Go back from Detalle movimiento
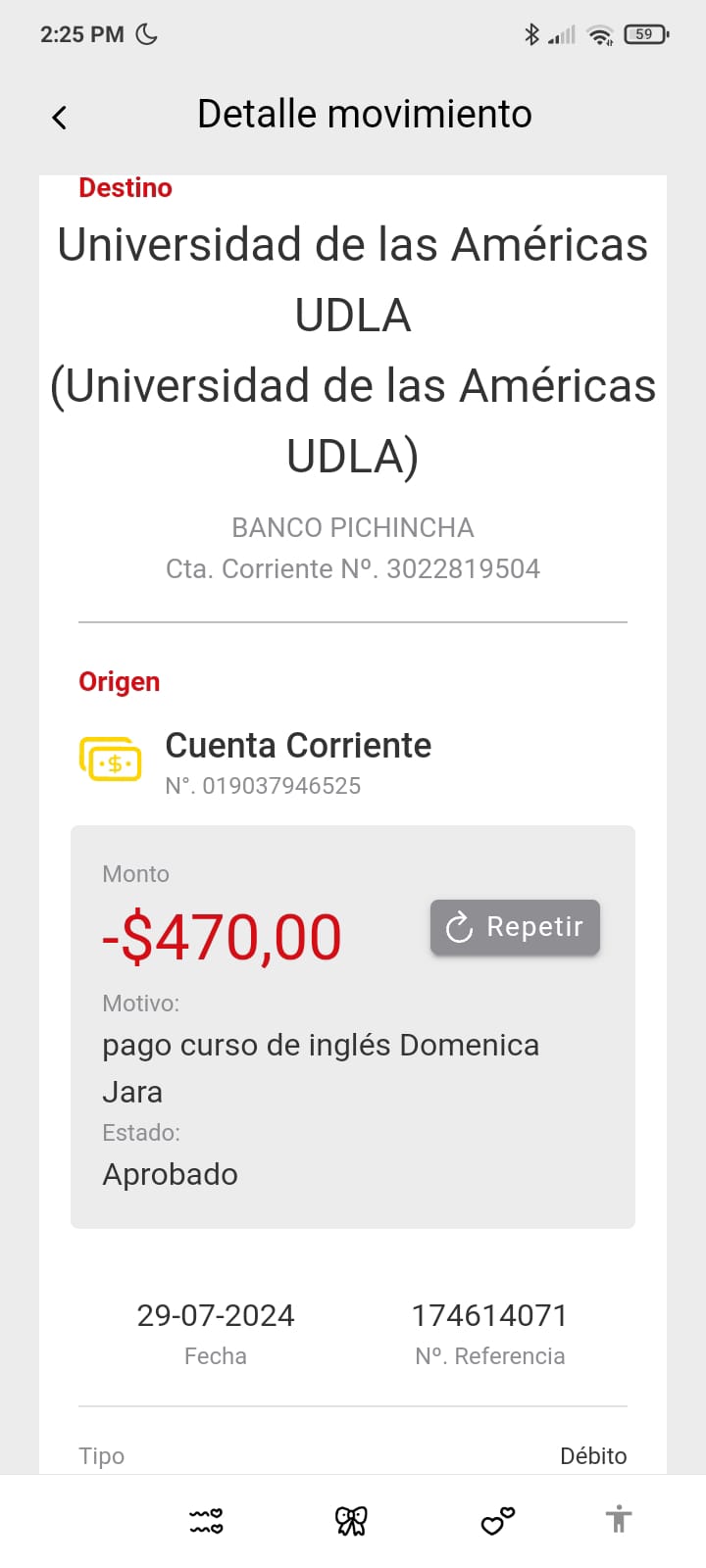 pyautogui.click(x=60, y=118)
